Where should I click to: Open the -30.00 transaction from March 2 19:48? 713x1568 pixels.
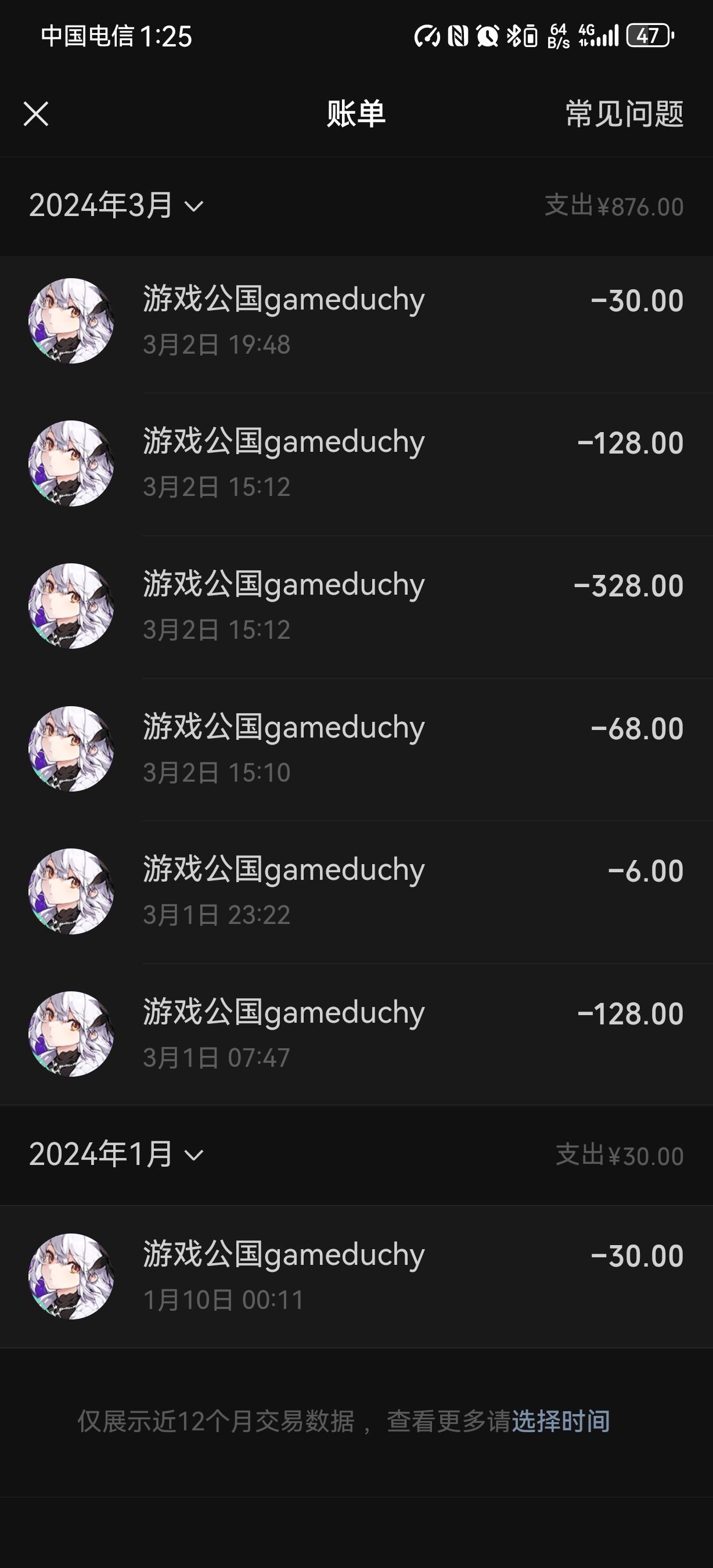pos(356,321)
